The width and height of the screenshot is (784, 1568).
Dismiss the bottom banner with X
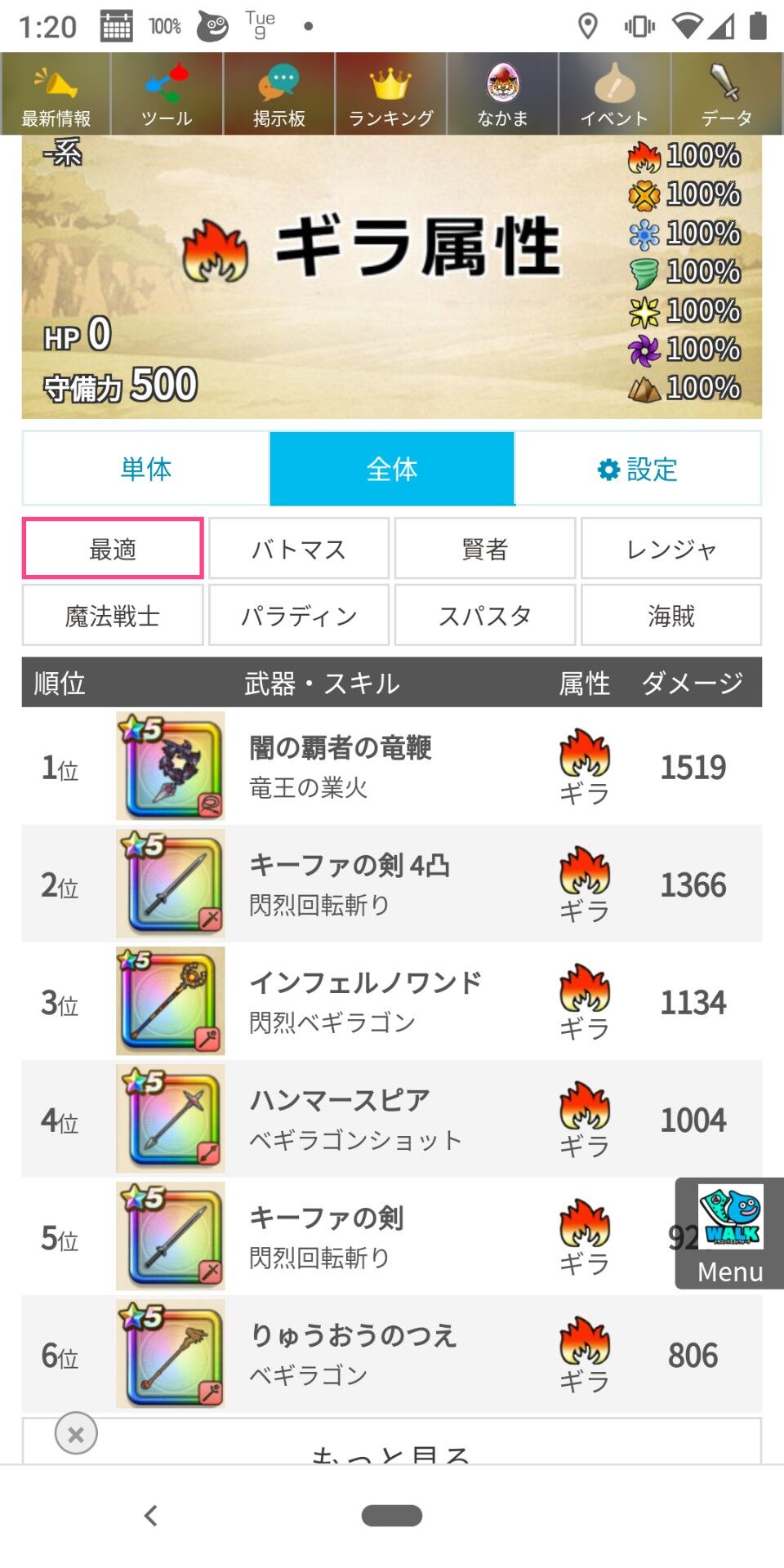click(x=76, y=1433)
